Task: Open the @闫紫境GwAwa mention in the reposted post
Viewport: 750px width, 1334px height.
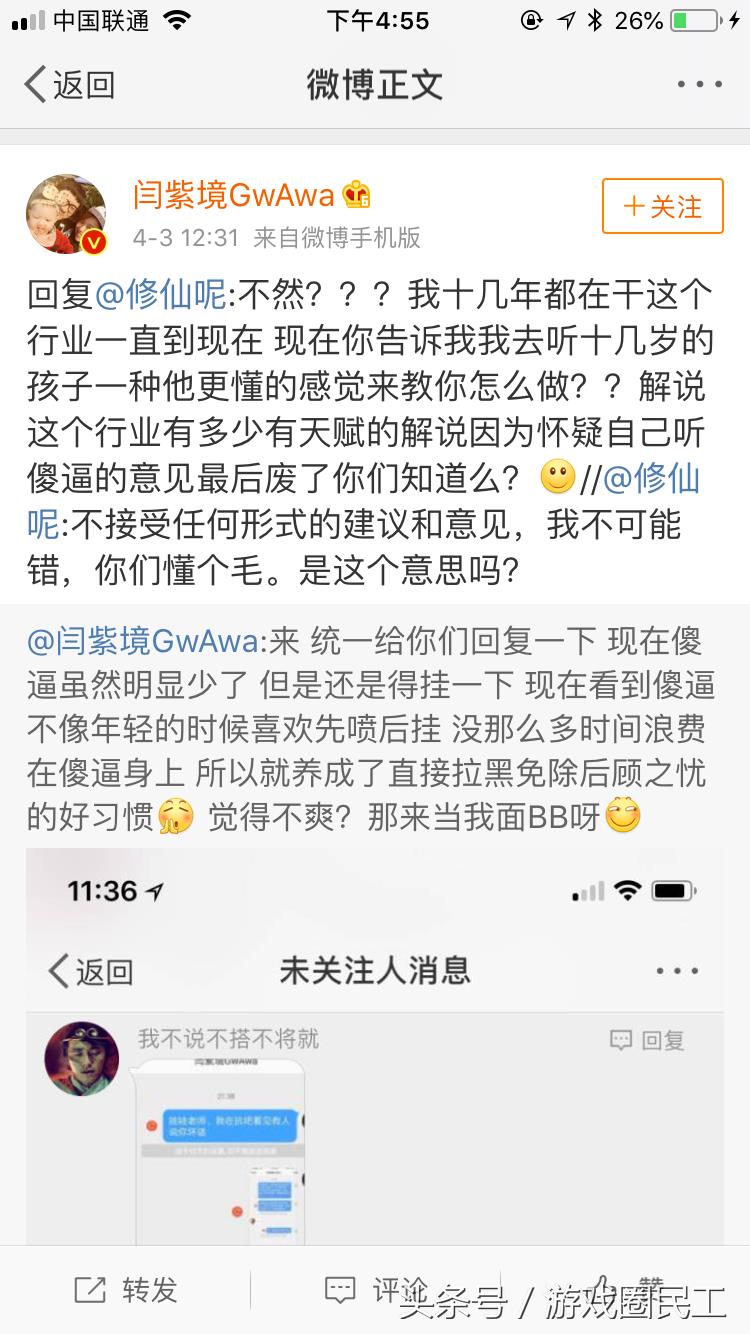Action: pos(143,639)
